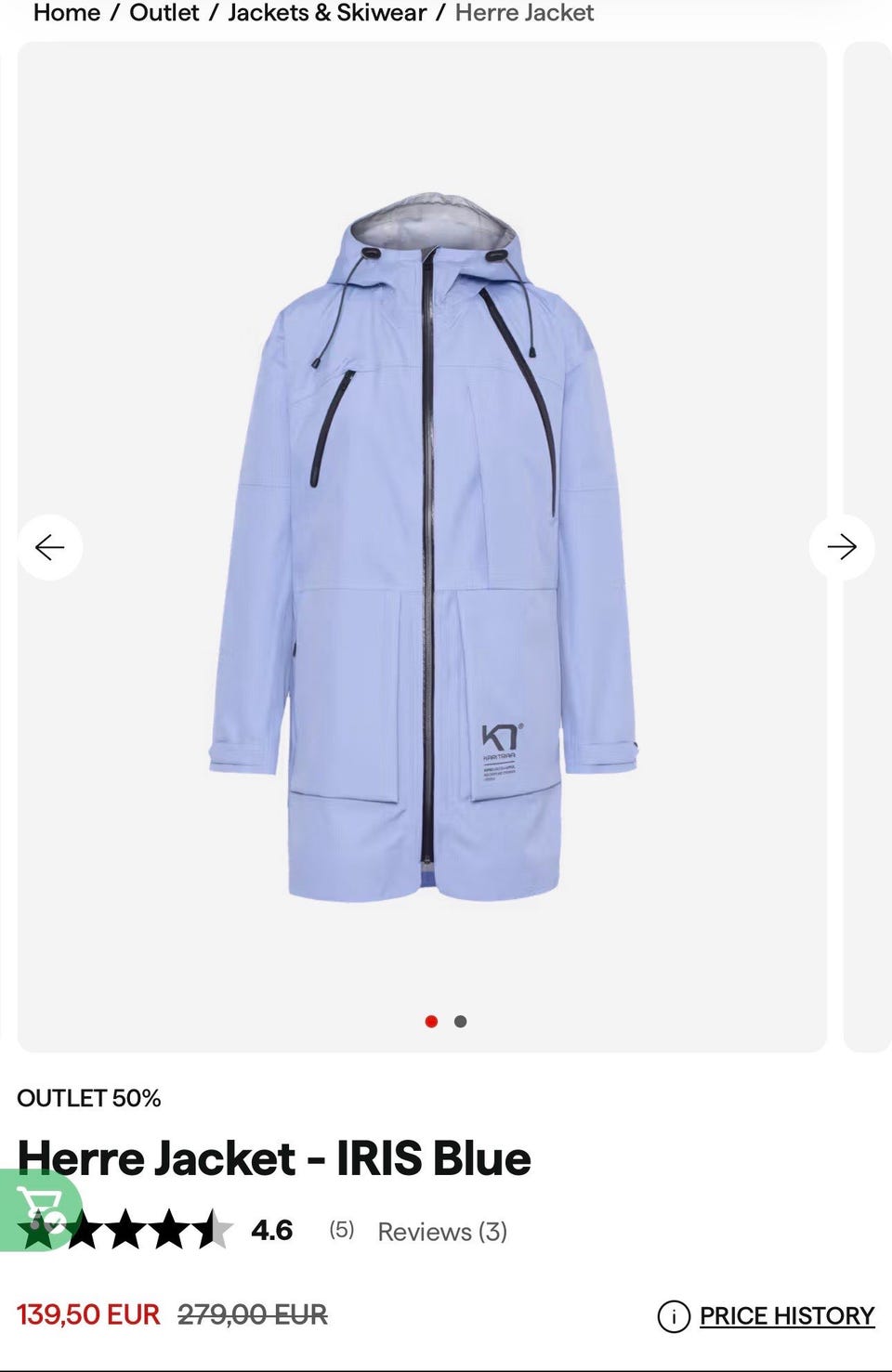
Task: View the price history
Action: (786, 1315)
